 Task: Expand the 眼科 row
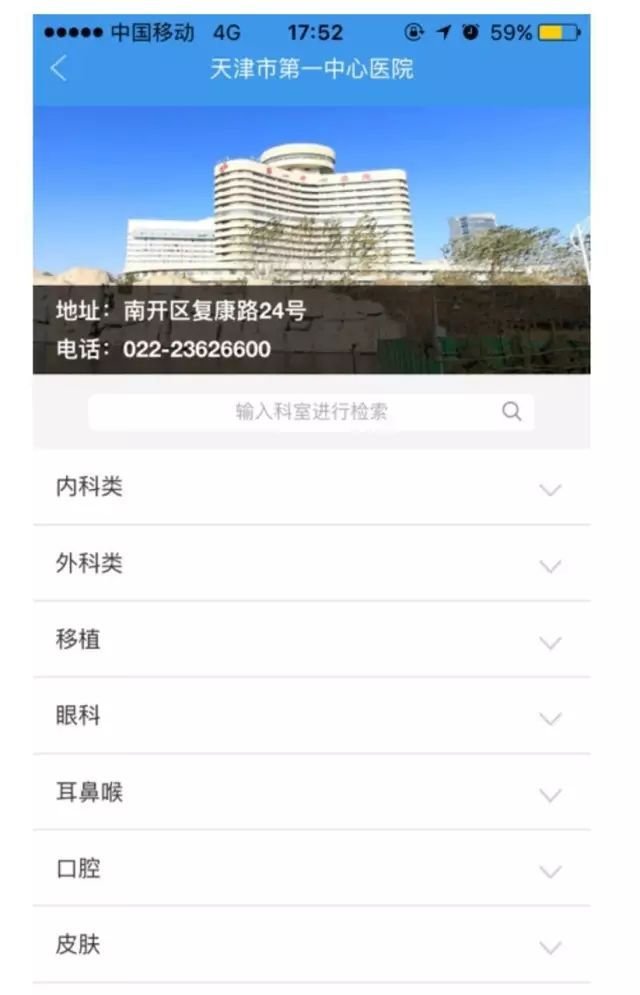[x=311, y=717]
